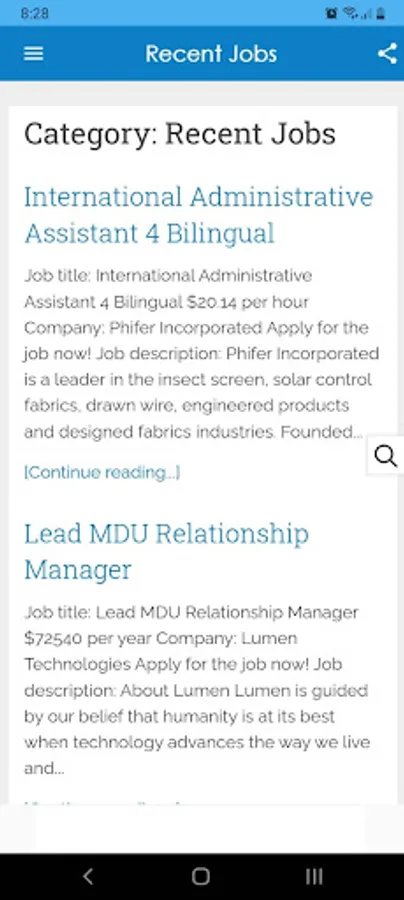Share the Recent Jobs page

click(387, 53)
